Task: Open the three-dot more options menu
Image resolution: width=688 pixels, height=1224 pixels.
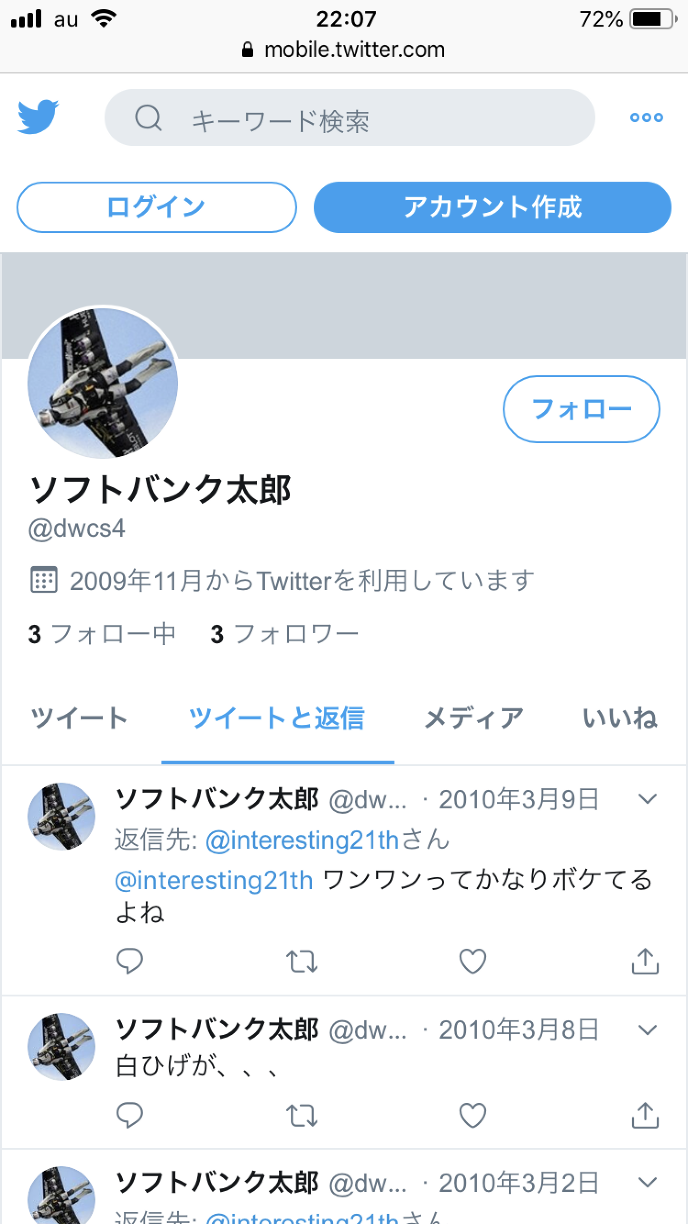Action: [646, 118]
